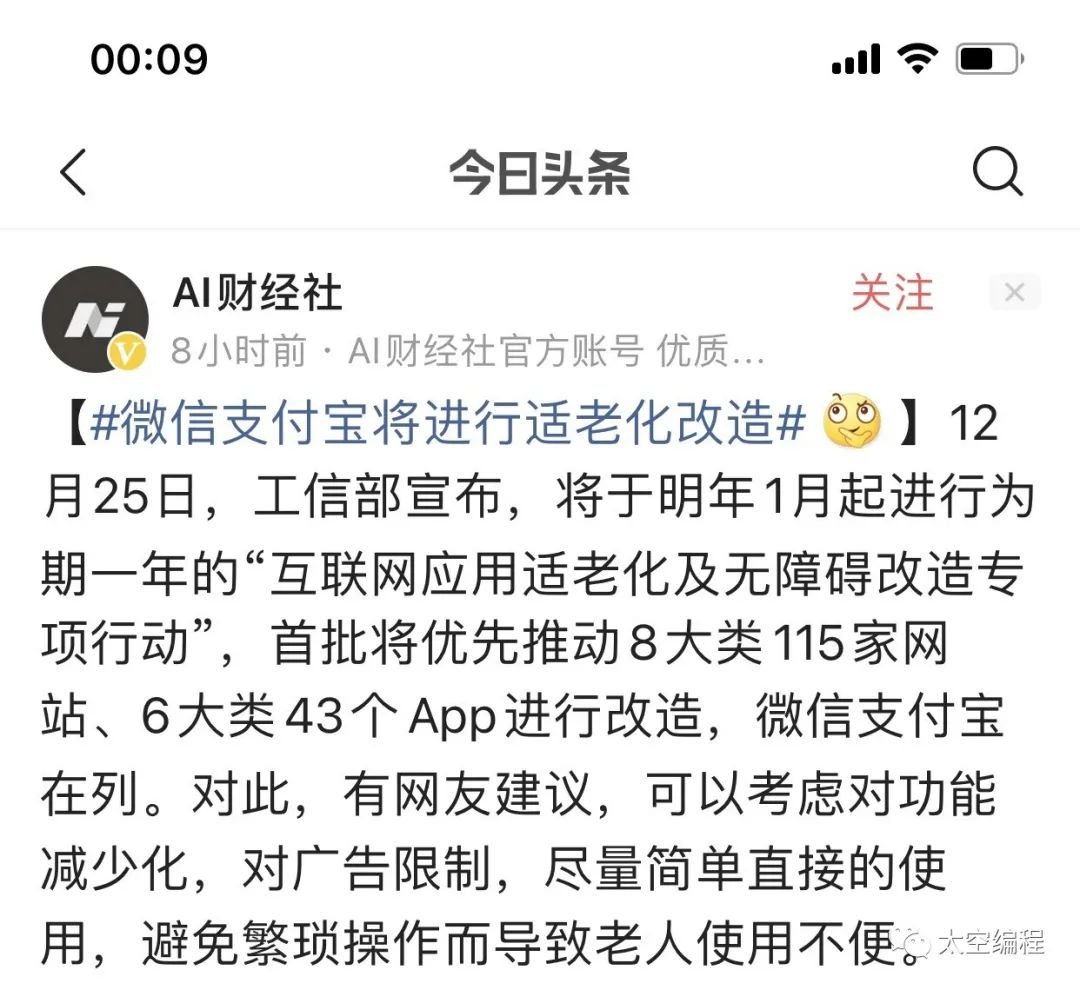The width and height of the screenshot is (1080, 990).
Task: Open the AI财经社 profile avatar
Action: [x=94, y=319]
